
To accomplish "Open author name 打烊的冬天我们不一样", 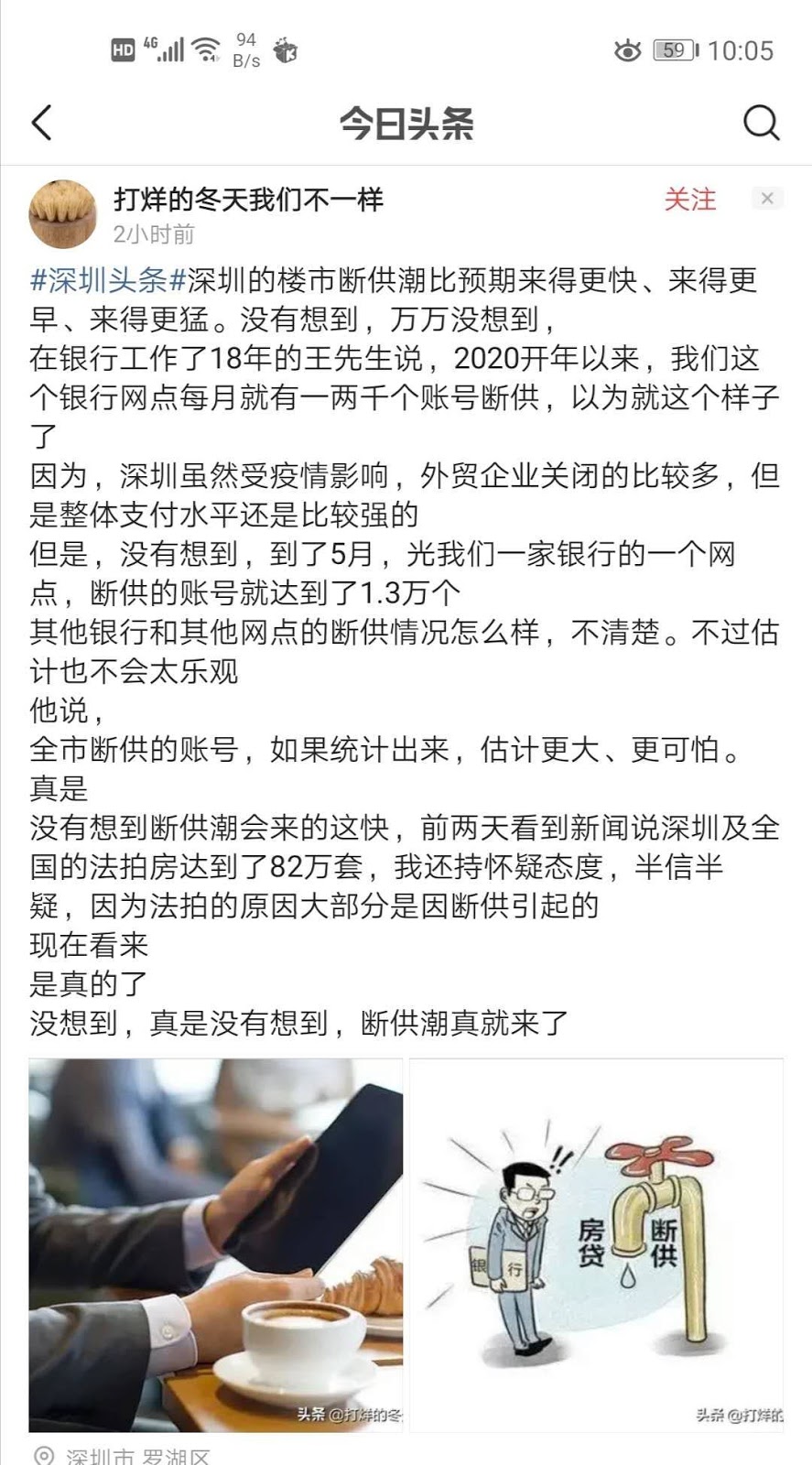I will click(x=248, y=199).
